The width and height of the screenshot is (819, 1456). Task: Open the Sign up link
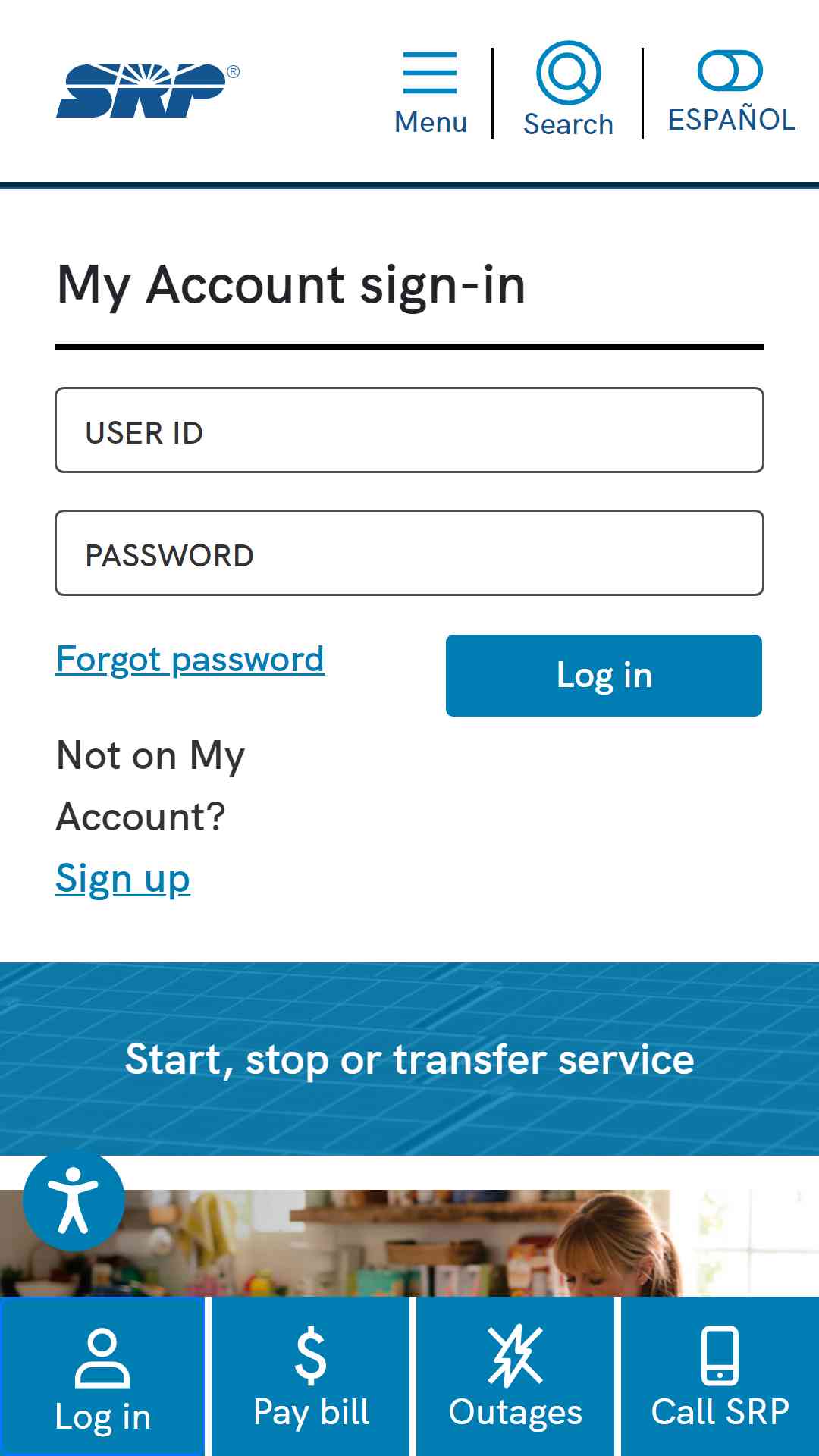pos(123,879)
